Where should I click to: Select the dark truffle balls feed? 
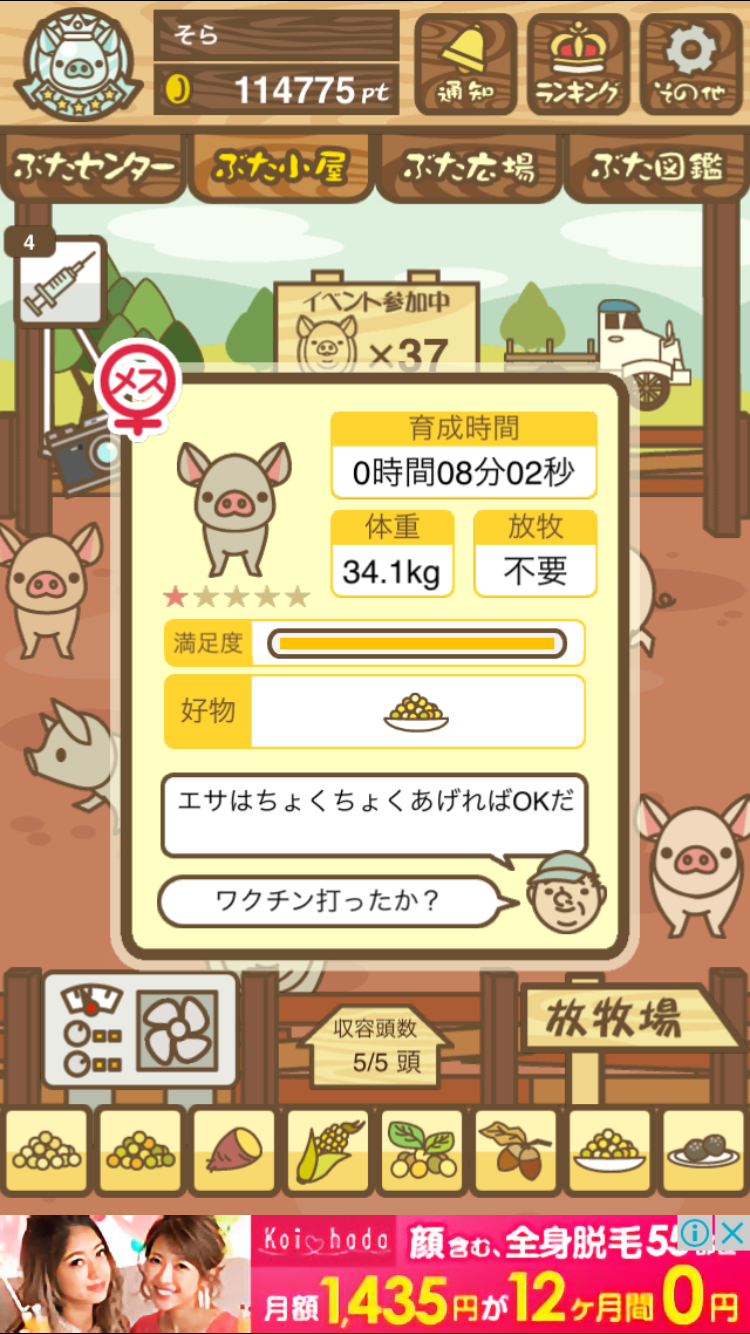(703, 1152)
